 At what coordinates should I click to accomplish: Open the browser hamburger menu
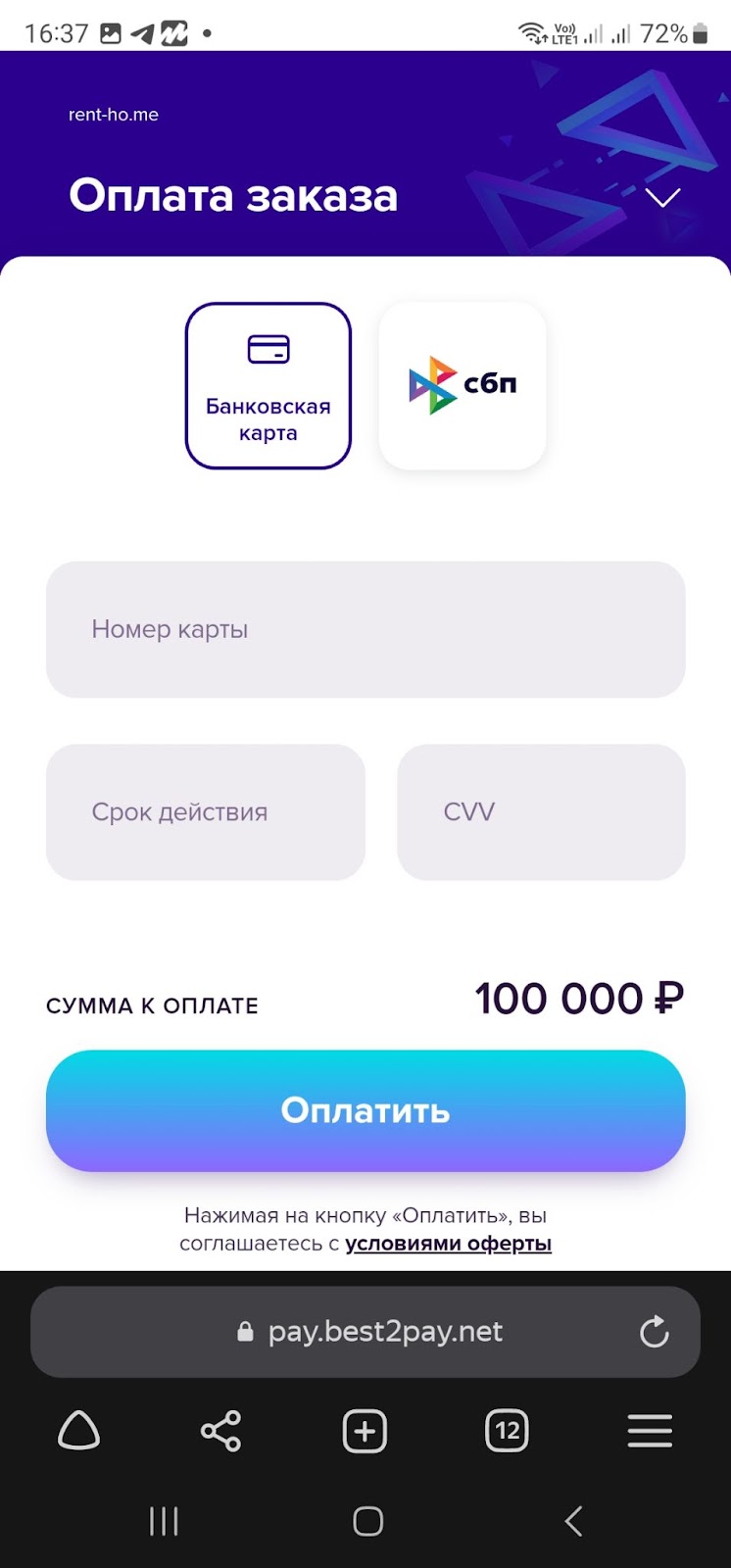point(650,1432)
